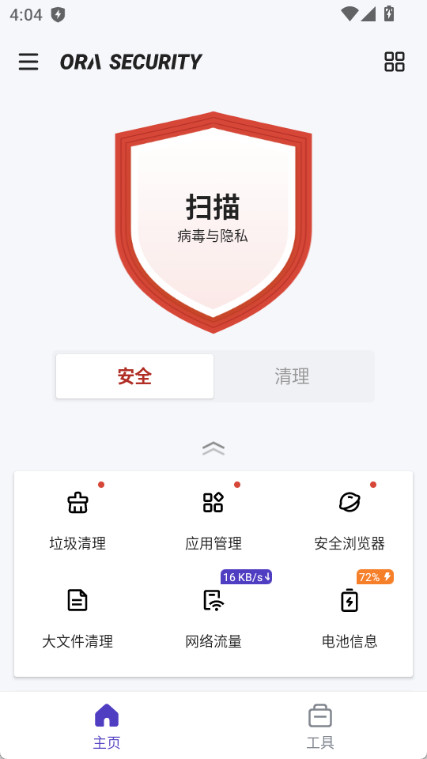
Task: View 网络流量 network traffic
Action: (x=214, y=619)
